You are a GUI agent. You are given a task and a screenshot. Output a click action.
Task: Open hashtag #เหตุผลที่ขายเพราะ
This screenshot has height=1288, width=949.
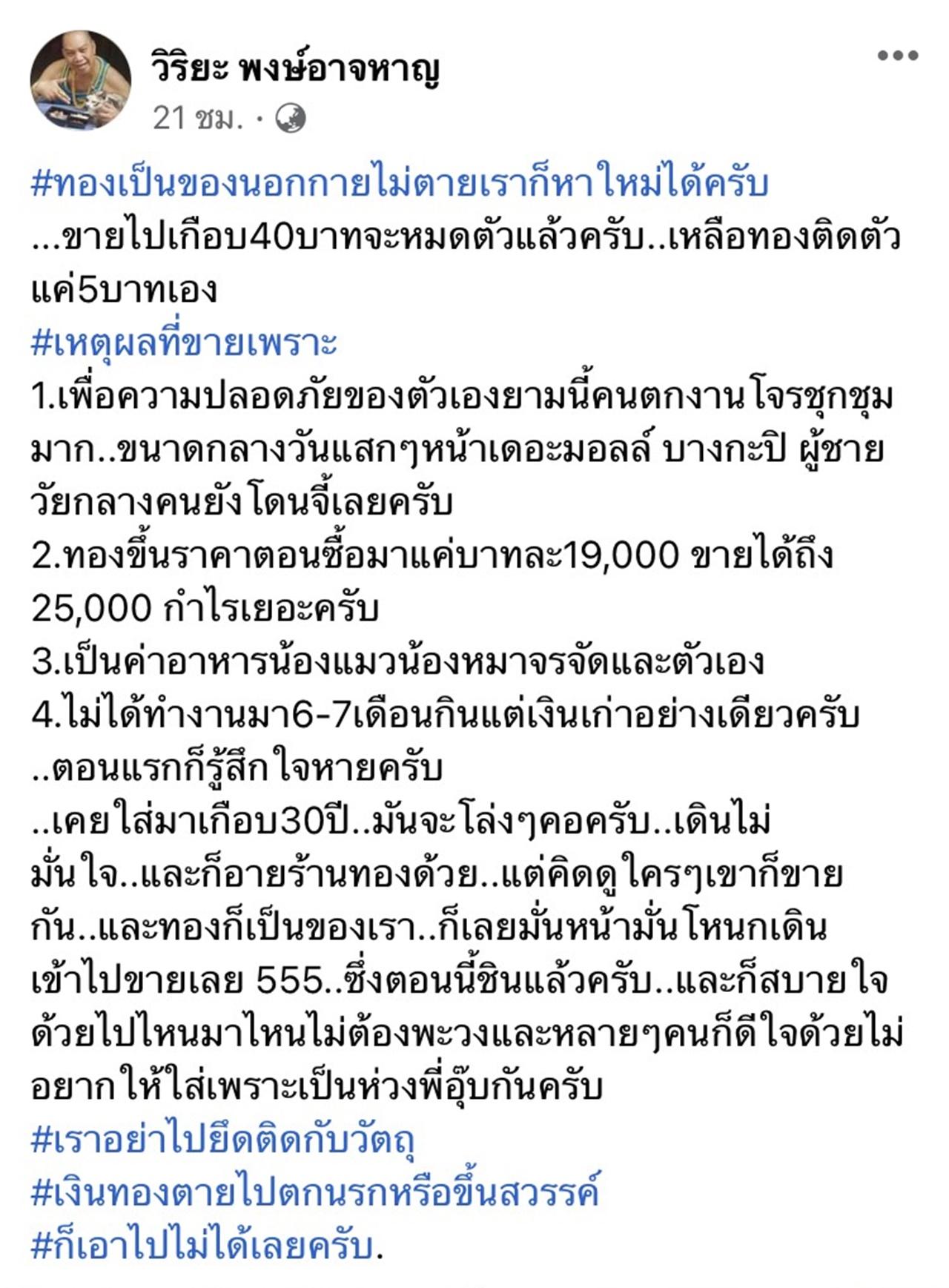184,343
